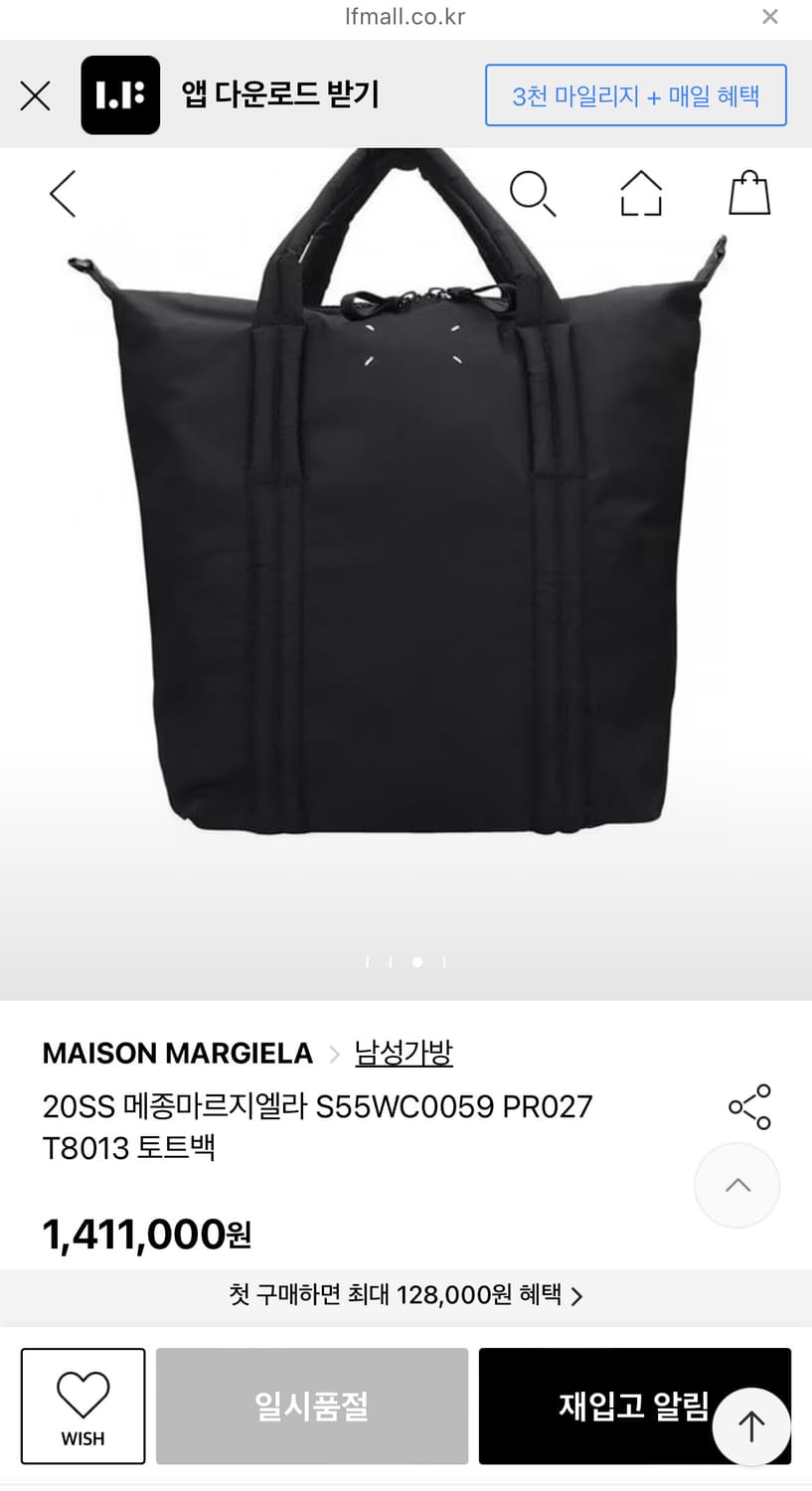Tap the home icon in product header
812x1491 pixels.
[640, 194]
